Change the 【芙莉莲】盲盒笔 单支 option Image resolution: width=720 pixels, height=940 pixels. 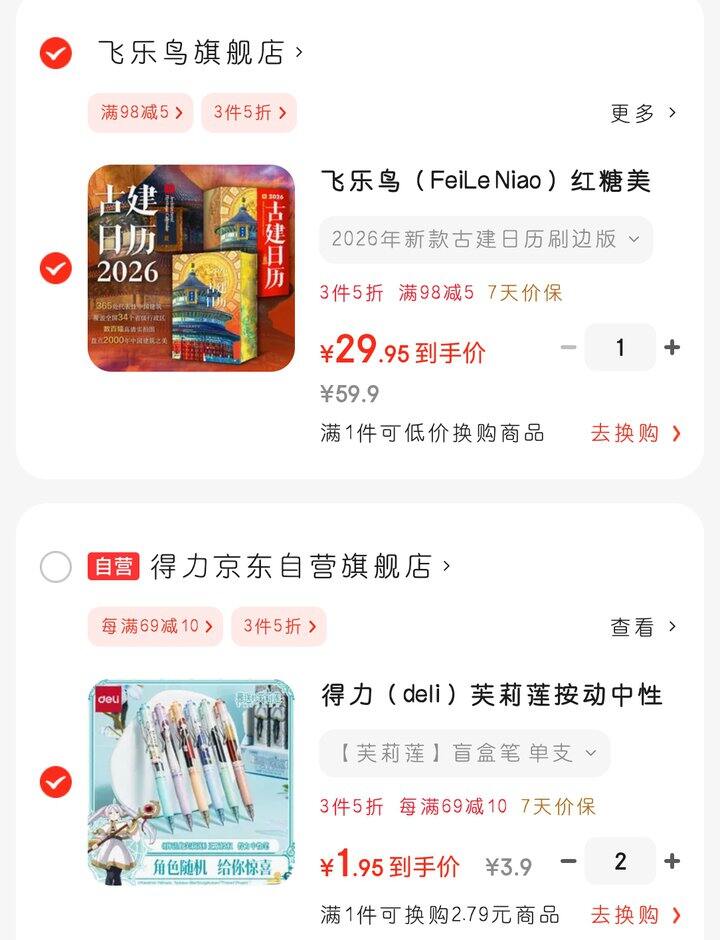coord(464,753)
